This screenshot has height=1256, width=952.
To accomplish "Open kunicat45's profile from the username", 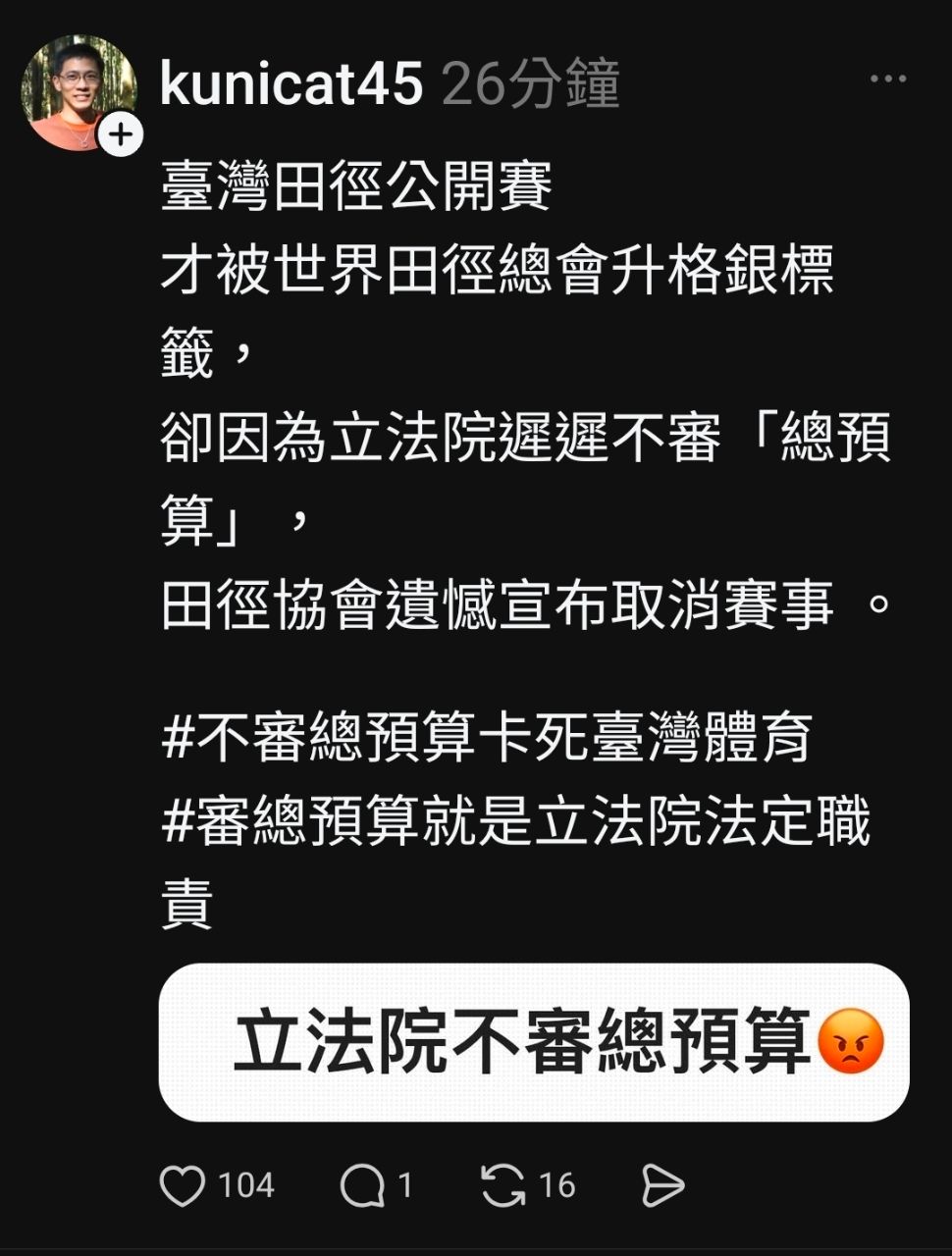I will [x=291, y=82].
